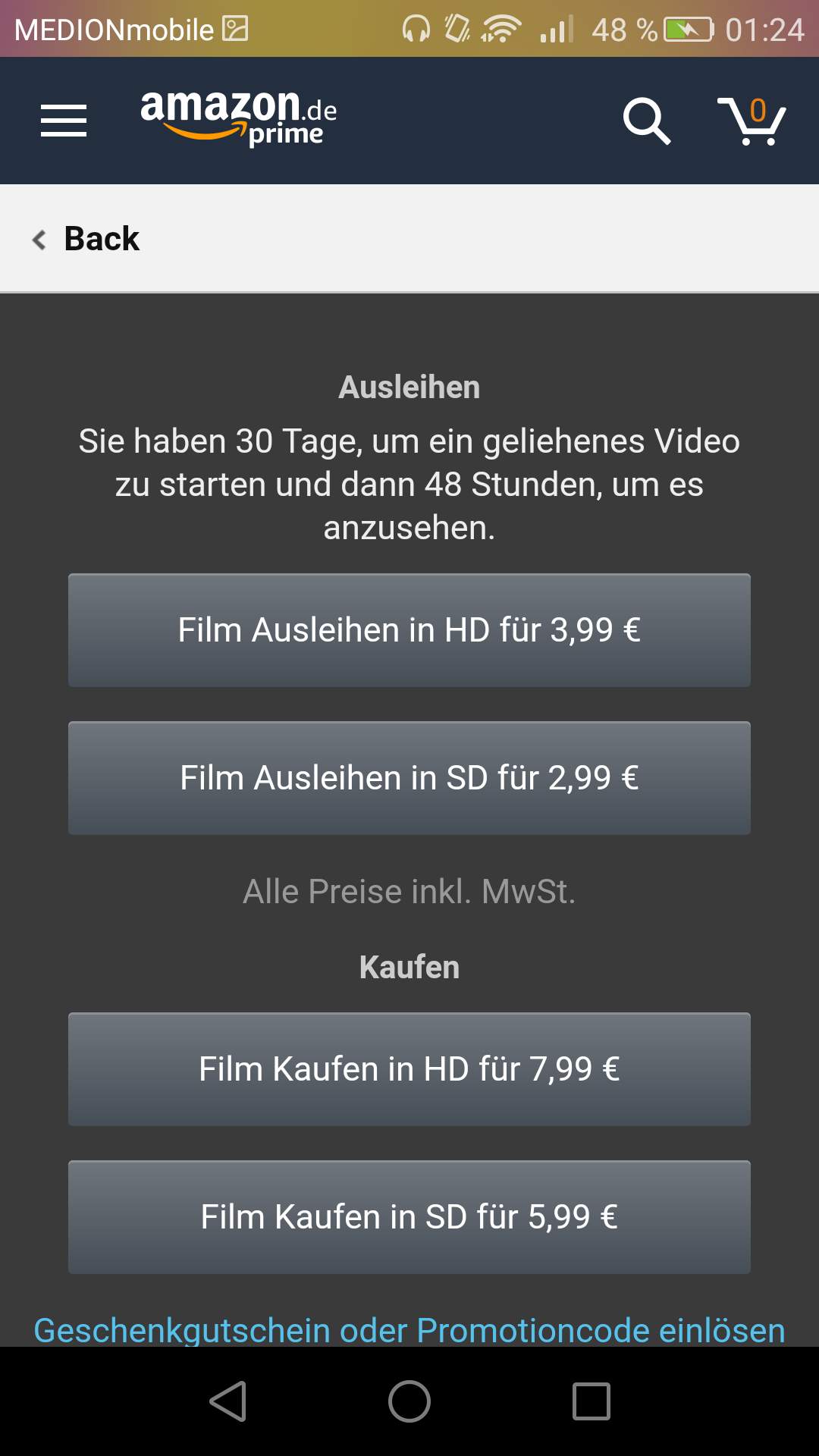Open the hamburger navigation menu

64,119
